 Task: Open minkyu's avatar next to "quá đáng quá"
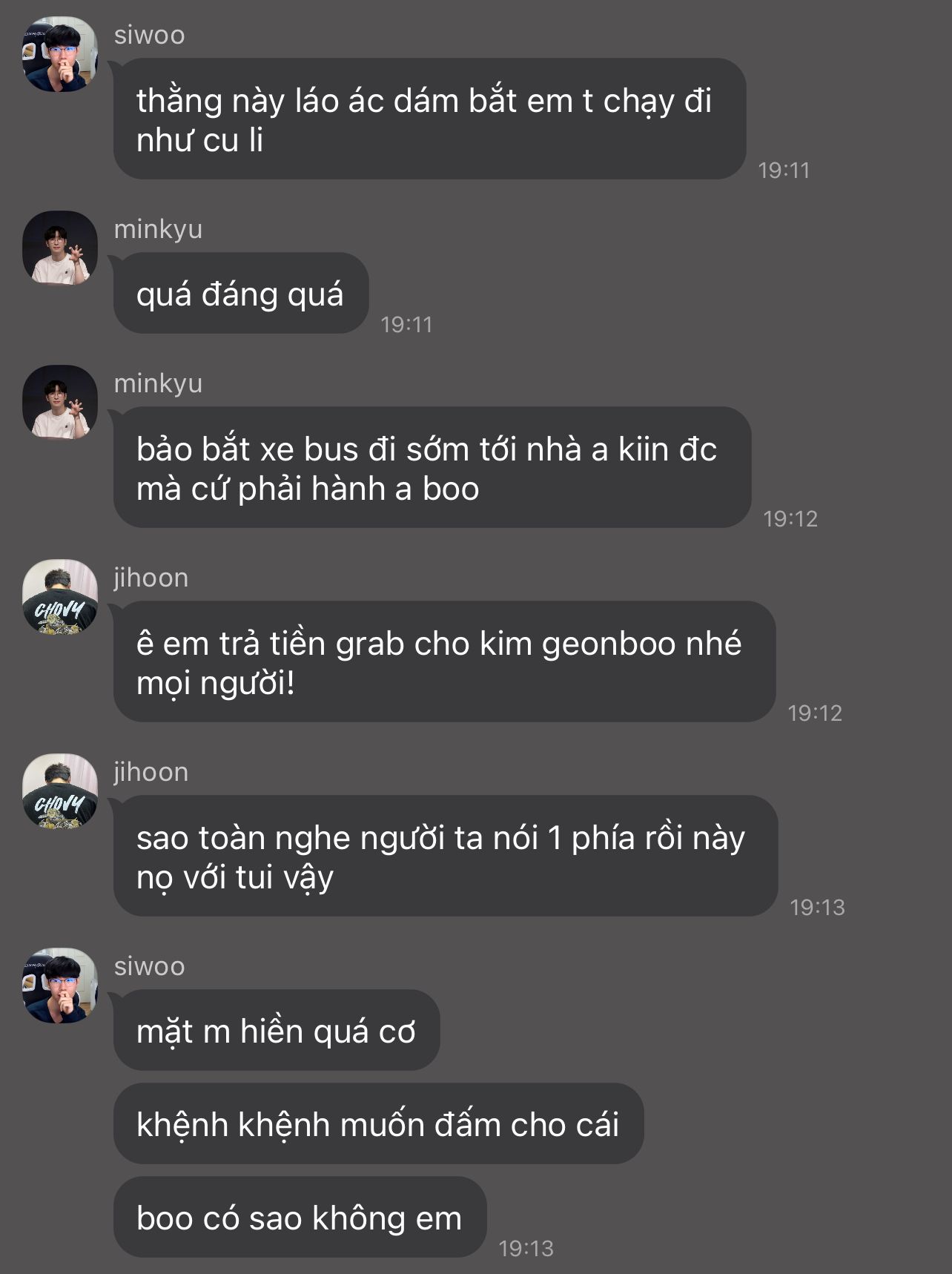pyautogui.click(x=59, y=248)
